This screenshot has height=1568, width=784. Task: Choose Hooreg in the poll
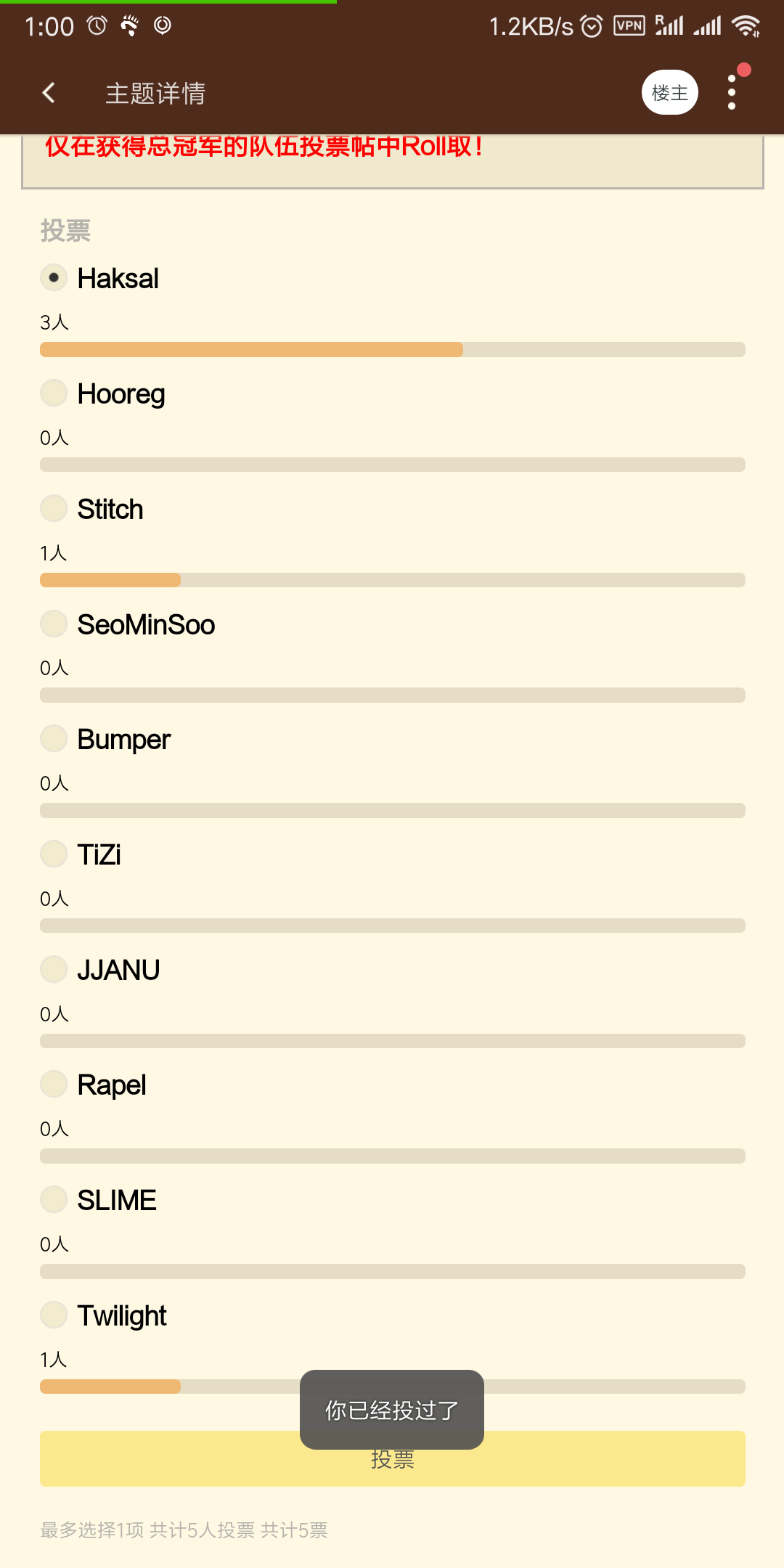[x=54, y=393]
